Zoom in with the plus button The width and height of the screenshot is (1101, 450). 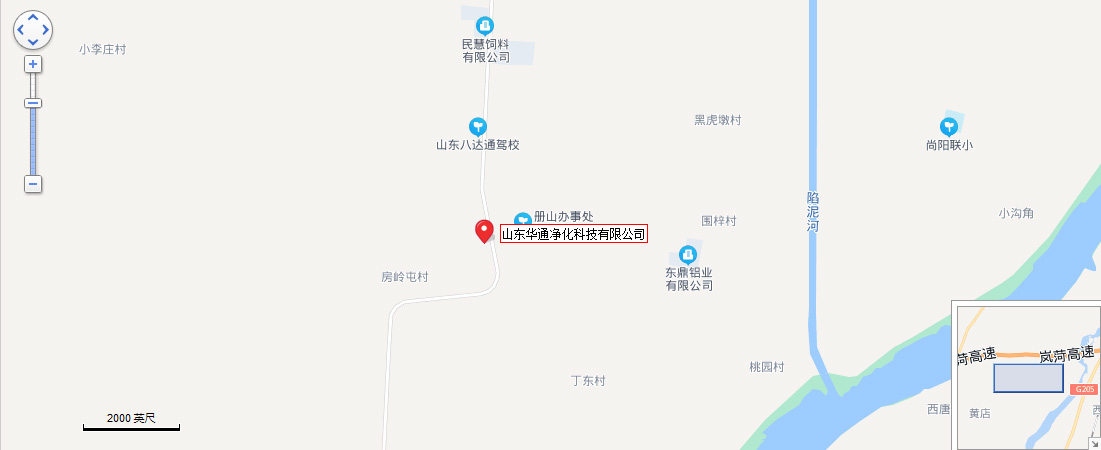tap(33, 64)
